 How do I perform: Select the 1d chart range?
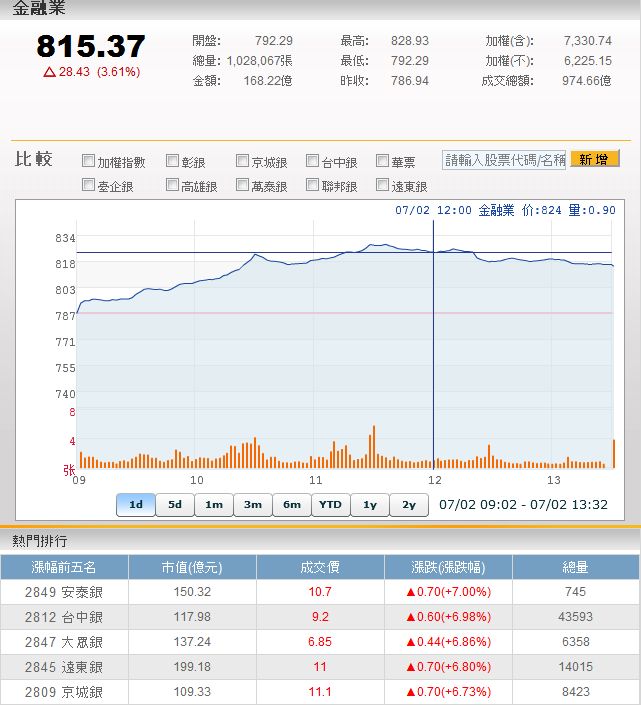136,505
